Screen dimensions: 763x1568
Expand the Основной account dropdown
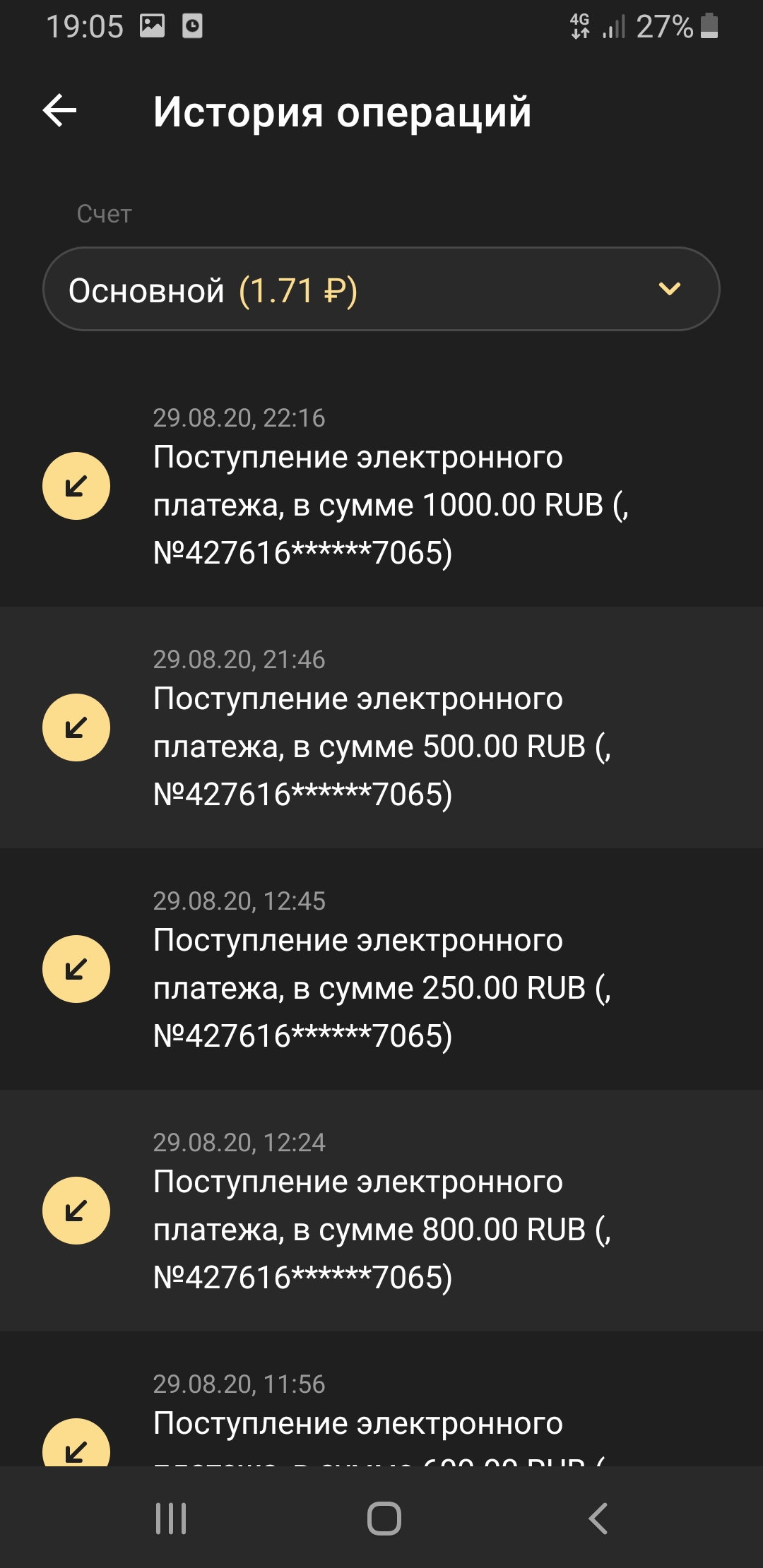pyautogui.click(x=381, y=289)
